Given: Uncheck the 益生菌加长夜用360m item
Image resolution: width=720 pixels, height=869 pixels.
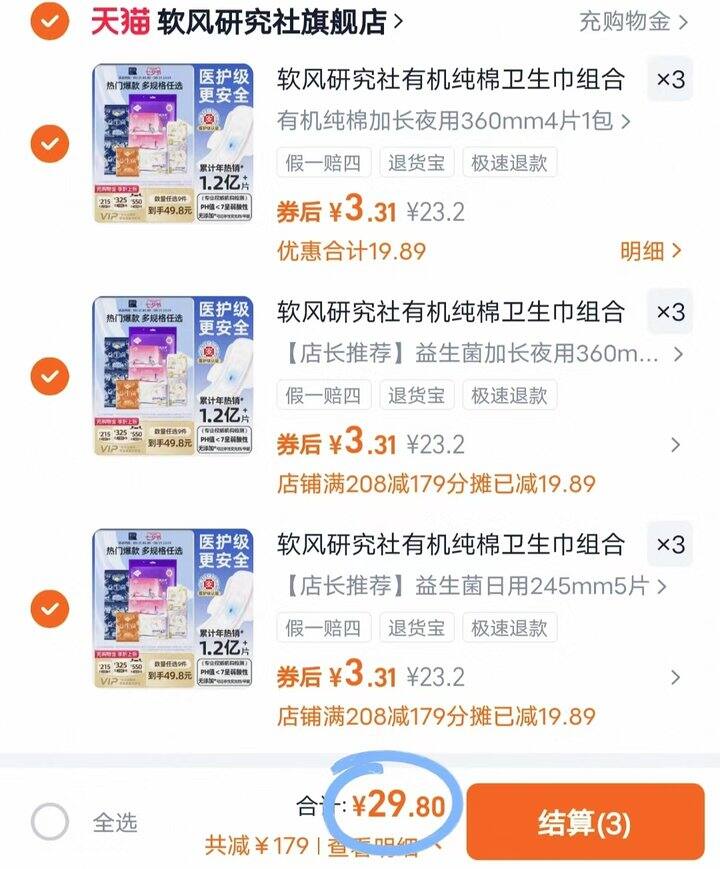Looking at the screenshot, I should tap(49, 377).
